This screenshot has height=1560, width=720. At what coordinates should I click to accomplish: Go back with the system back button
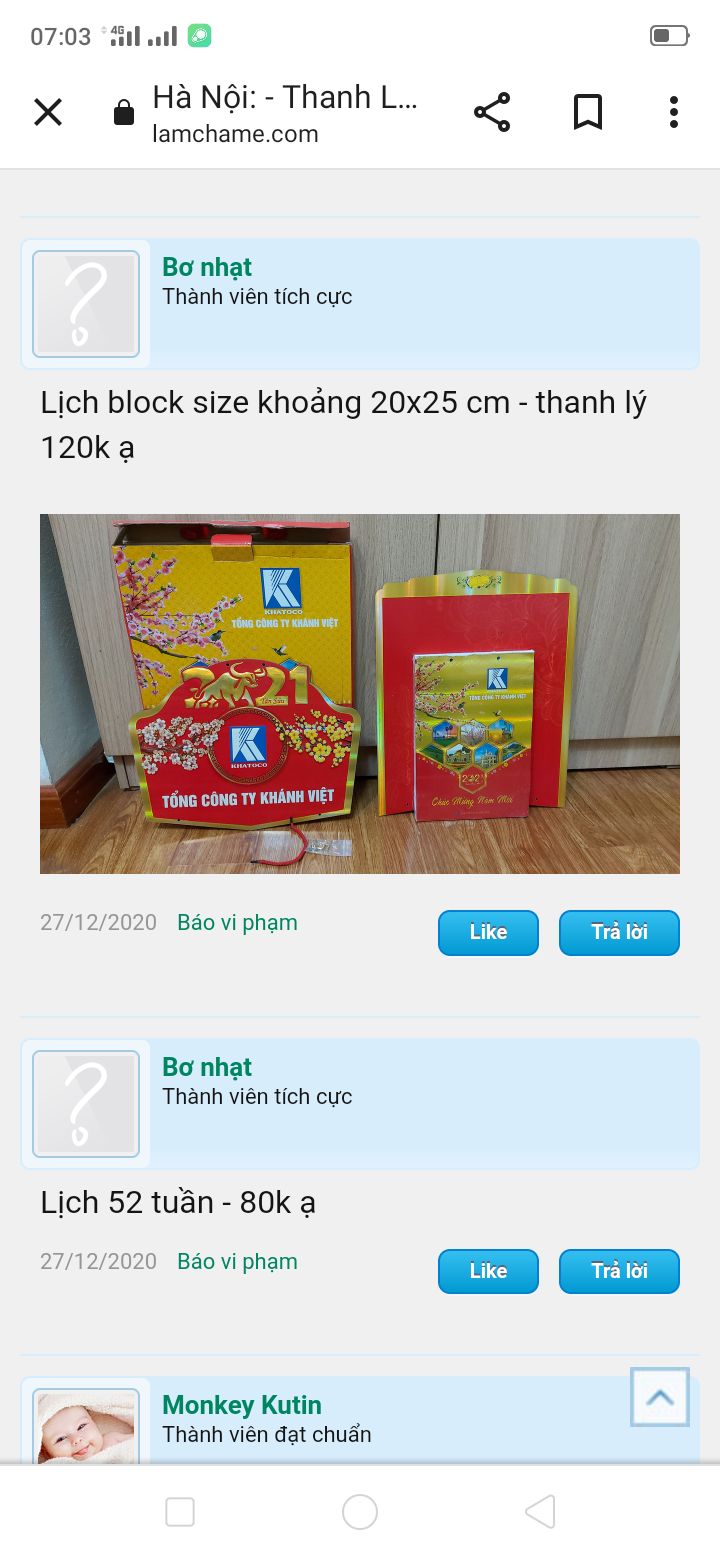[540, 1511]
